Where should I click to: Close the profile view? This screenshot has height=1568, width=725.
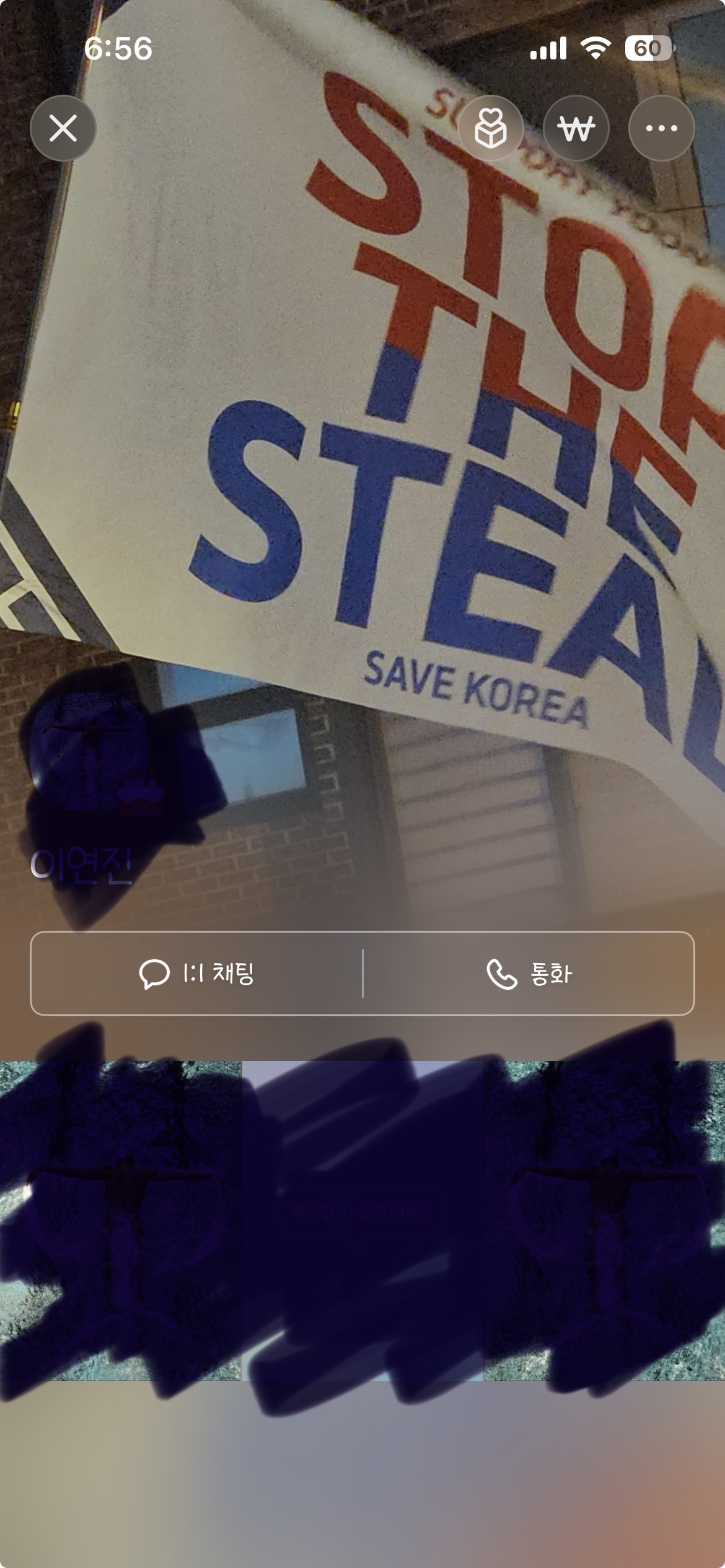63,128
